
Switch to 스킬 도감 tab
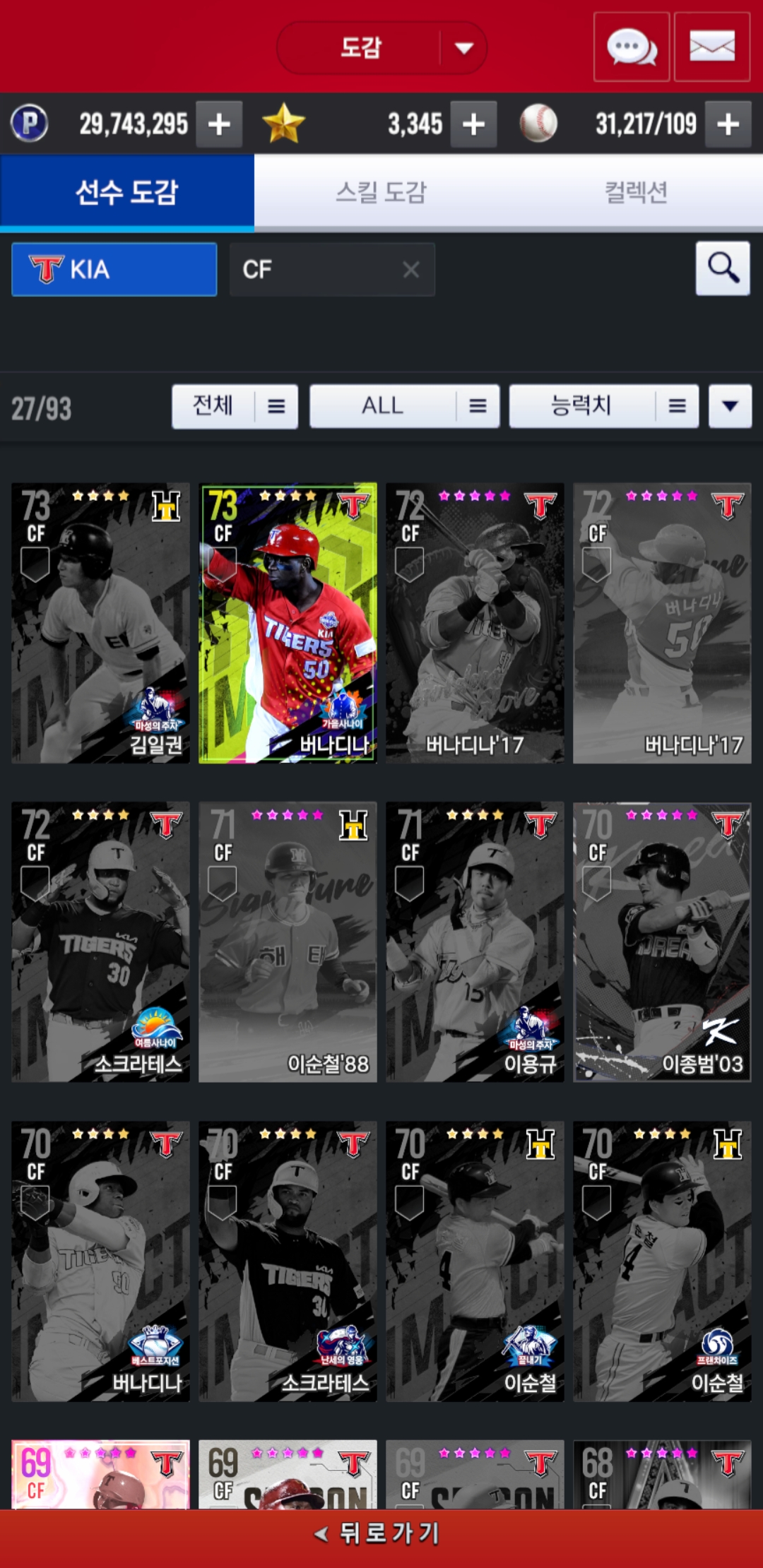click(x=381, y=192)
